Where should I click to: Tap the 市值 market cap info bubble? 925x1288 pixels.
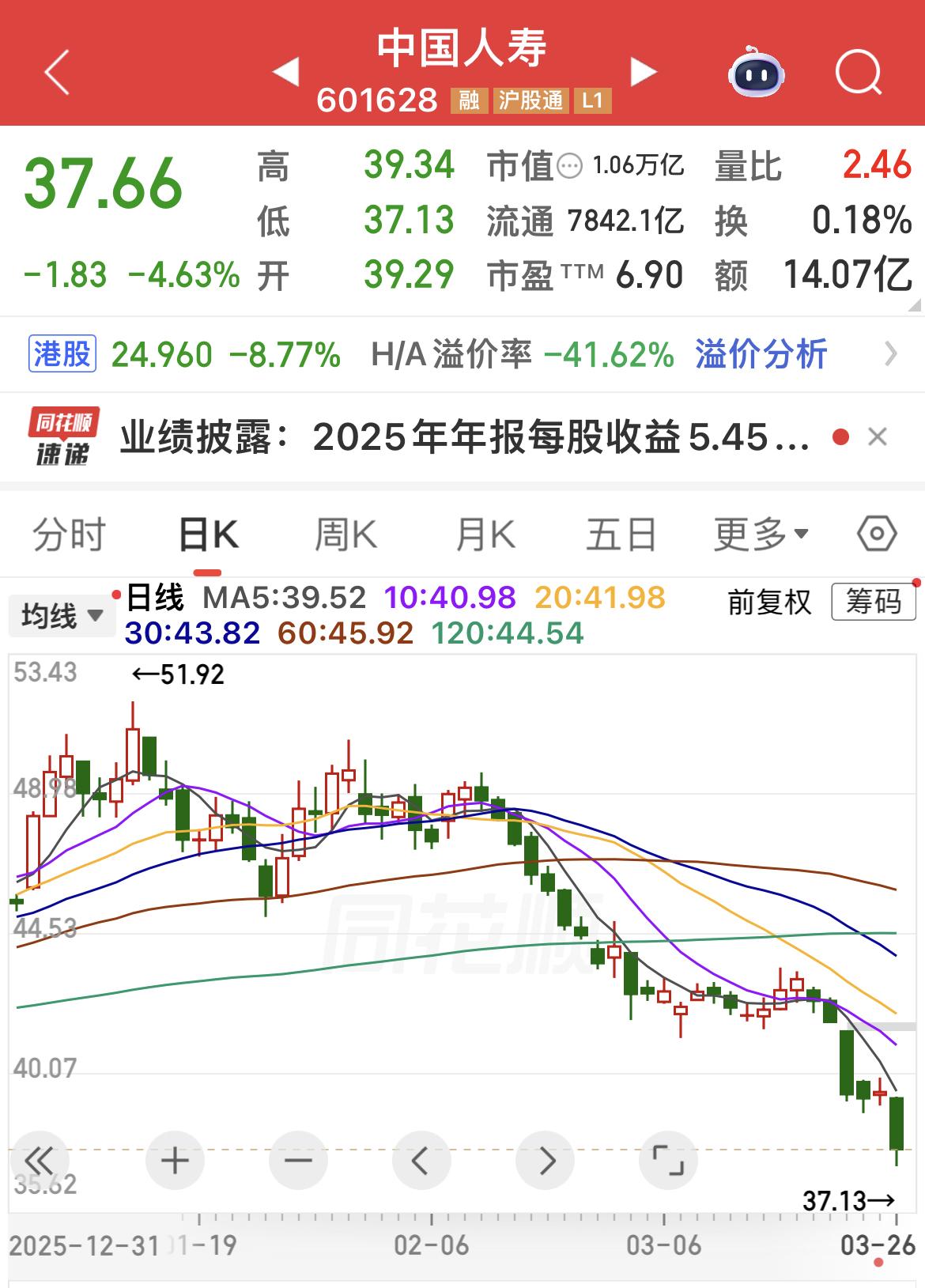click(571, 166)
